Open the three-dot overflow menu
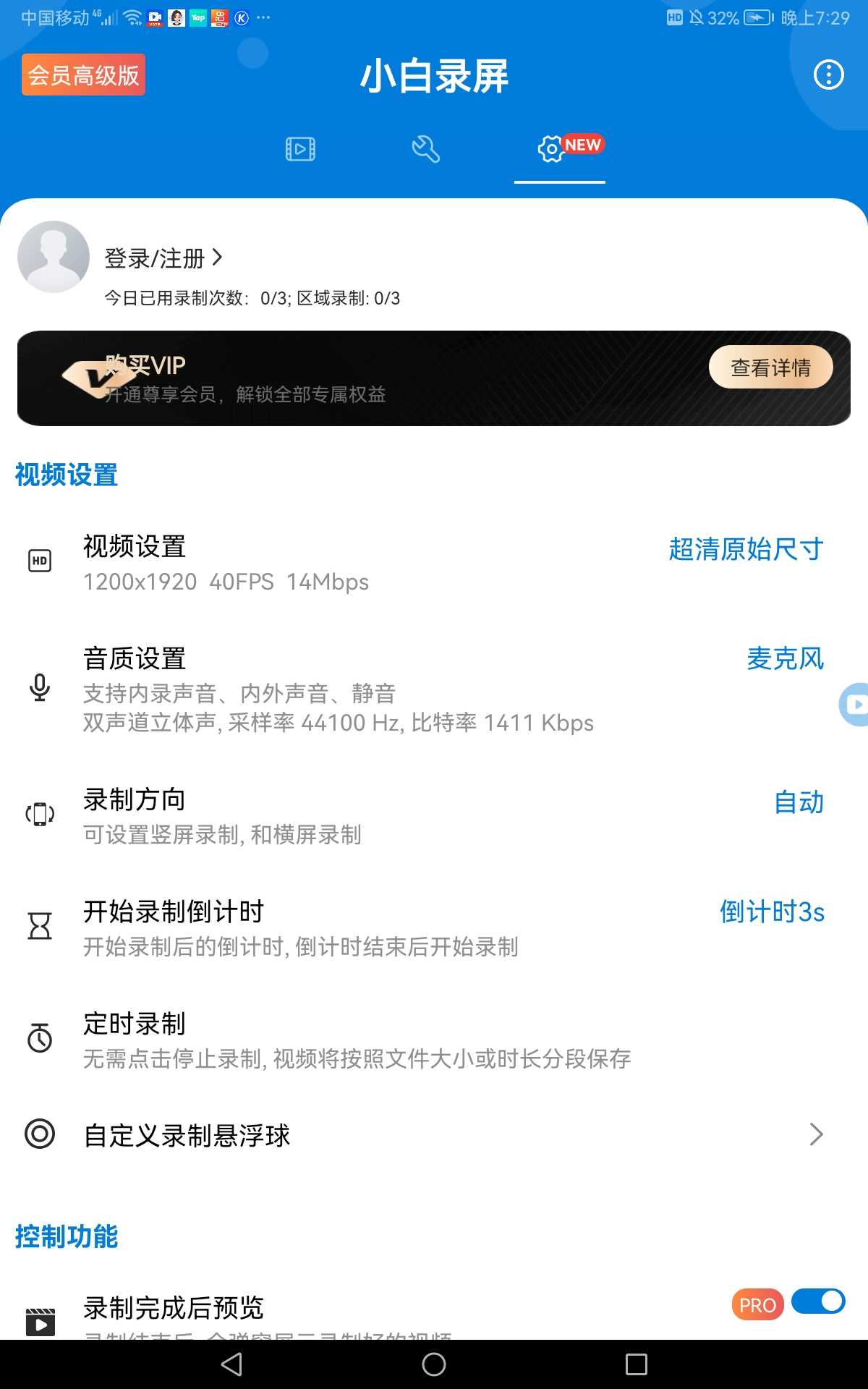 (828, 75)
